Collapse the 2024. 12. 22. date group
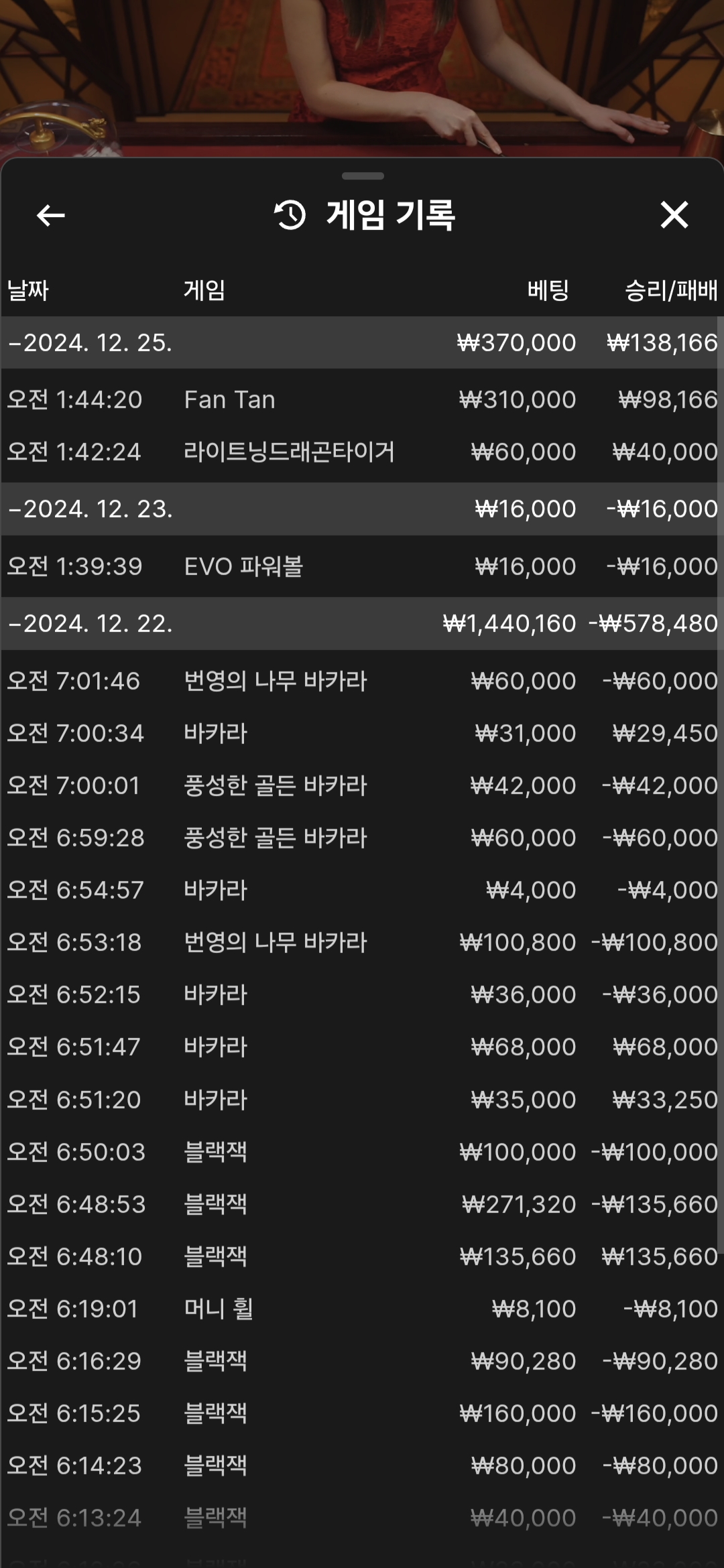 coord(362,623)
